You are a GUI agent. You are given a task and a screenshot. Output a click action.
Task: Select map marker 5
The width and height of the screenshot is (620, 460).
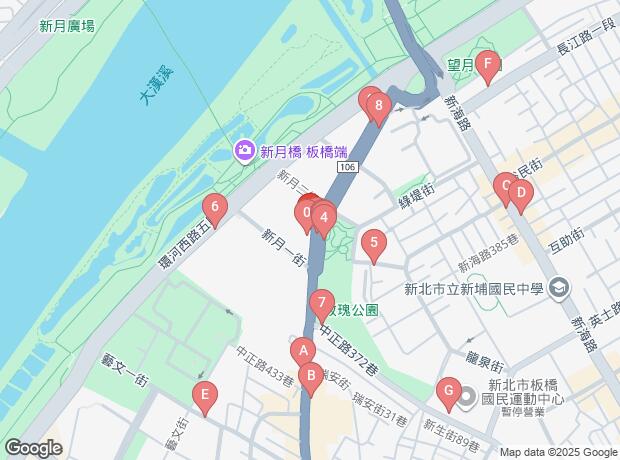pyautogui.click(x=374, y=245)
